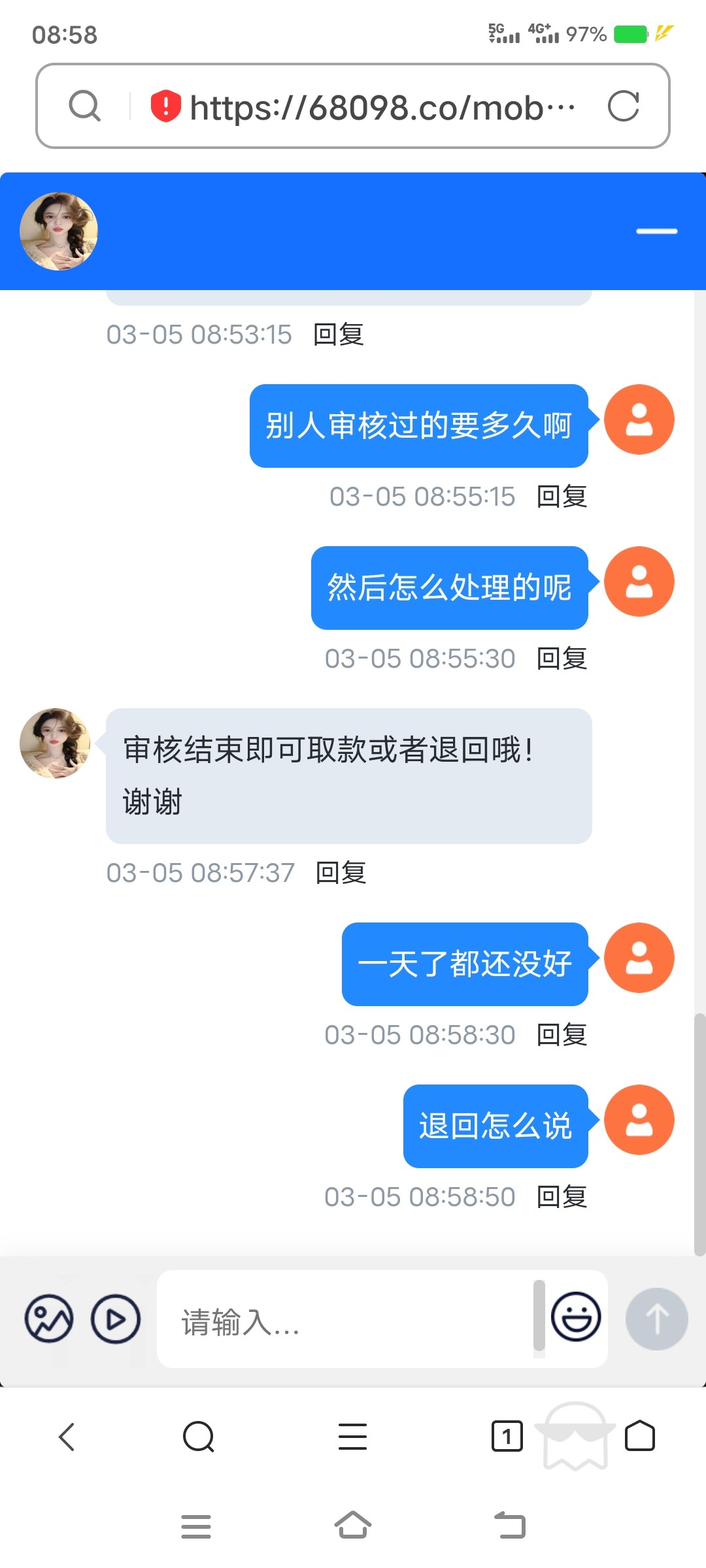Attach a video to the chat
Viewport: 706px width, 1568px height.
point(116,1318)
